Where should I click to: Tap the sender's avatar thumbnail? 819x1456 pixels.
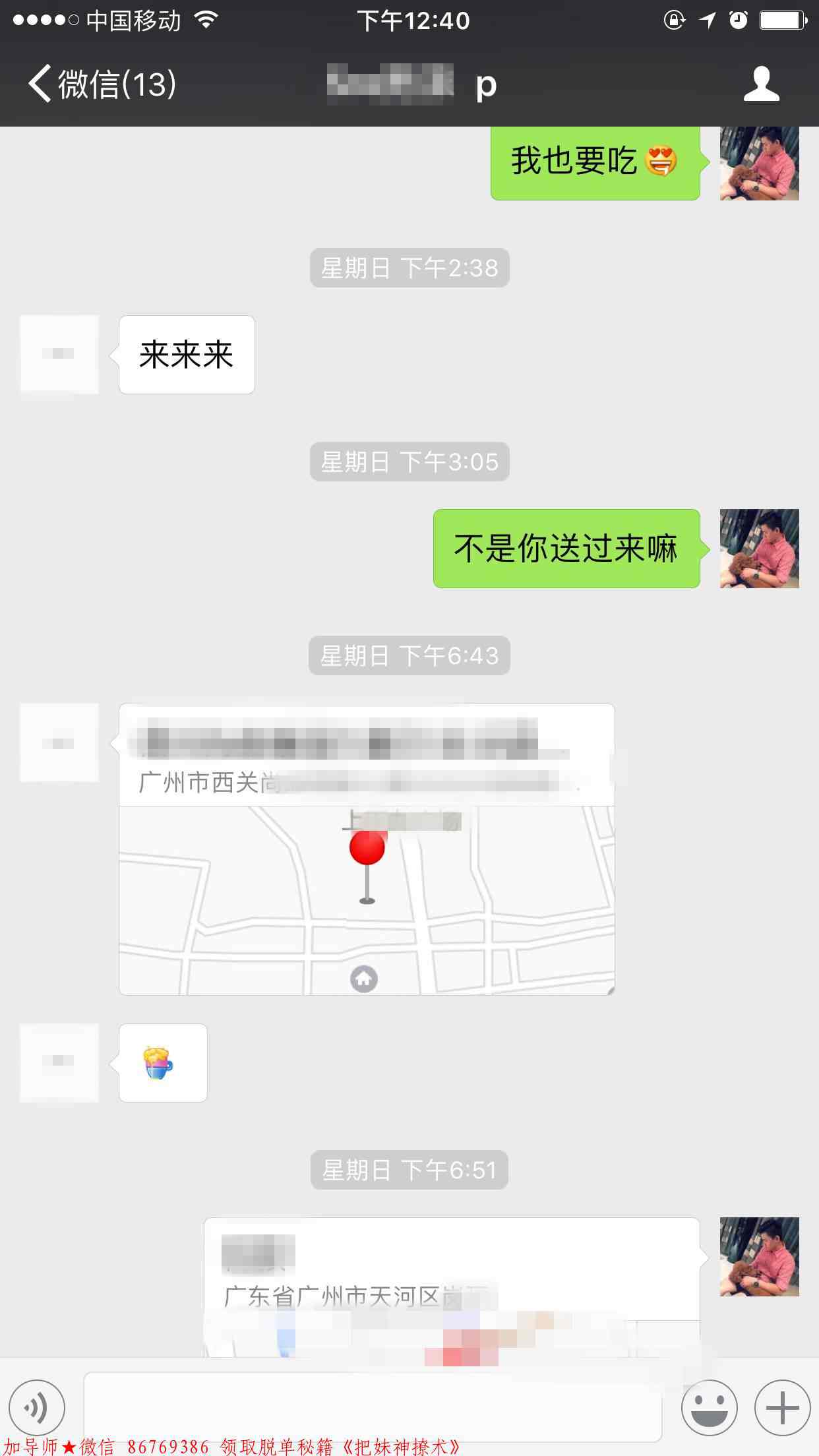[x=59, y=742]
